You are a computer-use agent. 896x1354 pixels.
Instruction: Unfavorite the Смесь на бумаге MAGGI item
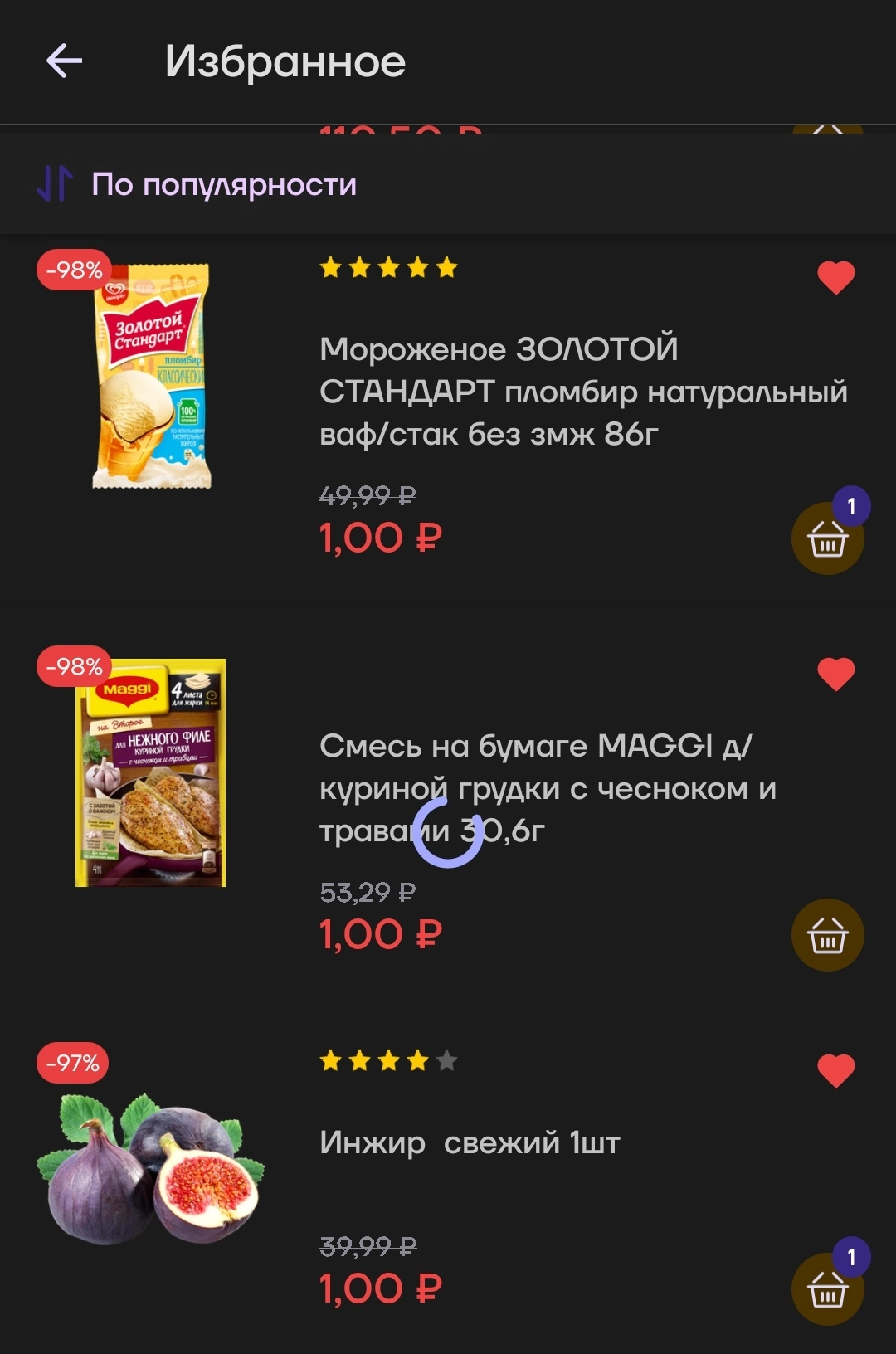pos(835,674)
